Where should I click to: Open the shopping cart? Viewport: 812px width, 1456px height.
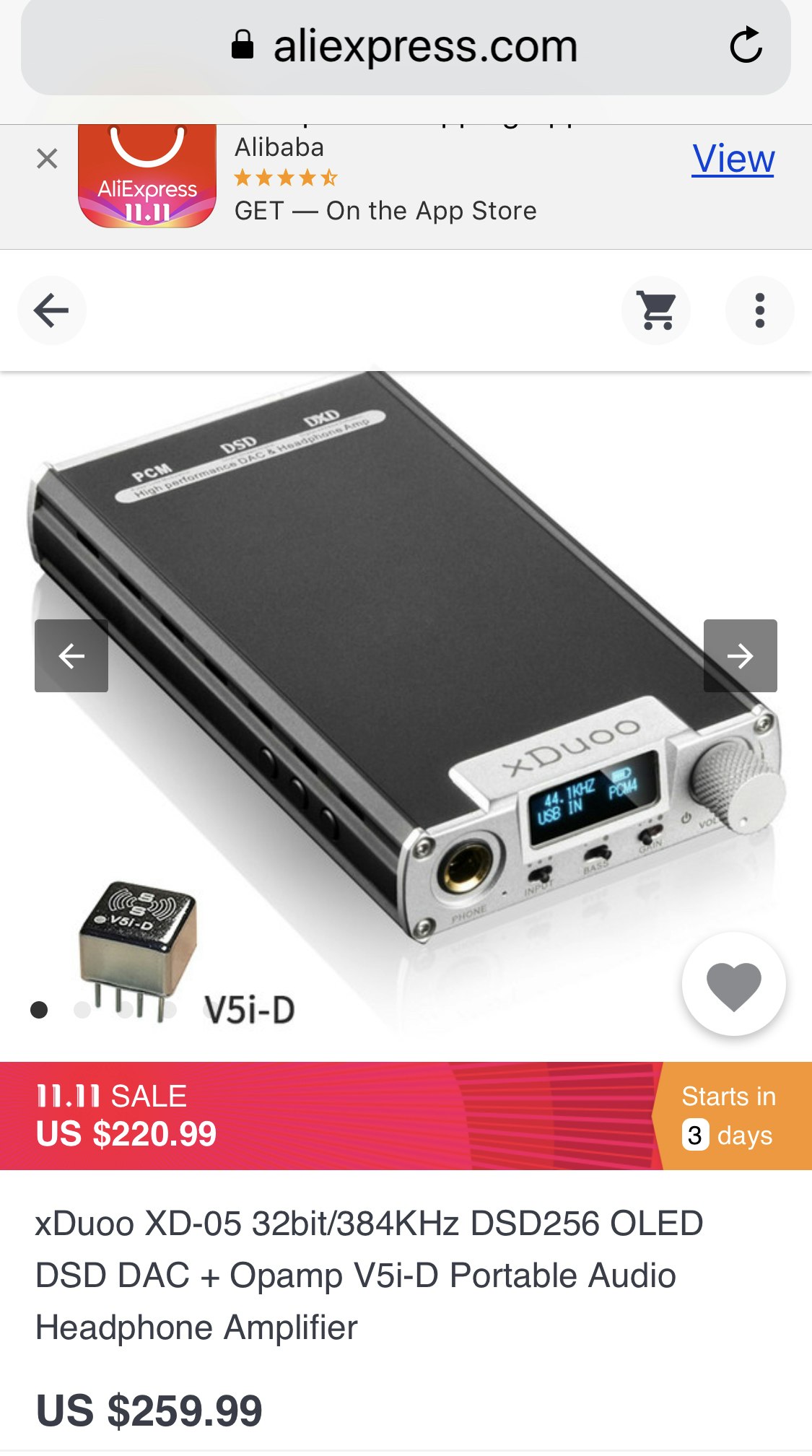click(x=657, y=311)
